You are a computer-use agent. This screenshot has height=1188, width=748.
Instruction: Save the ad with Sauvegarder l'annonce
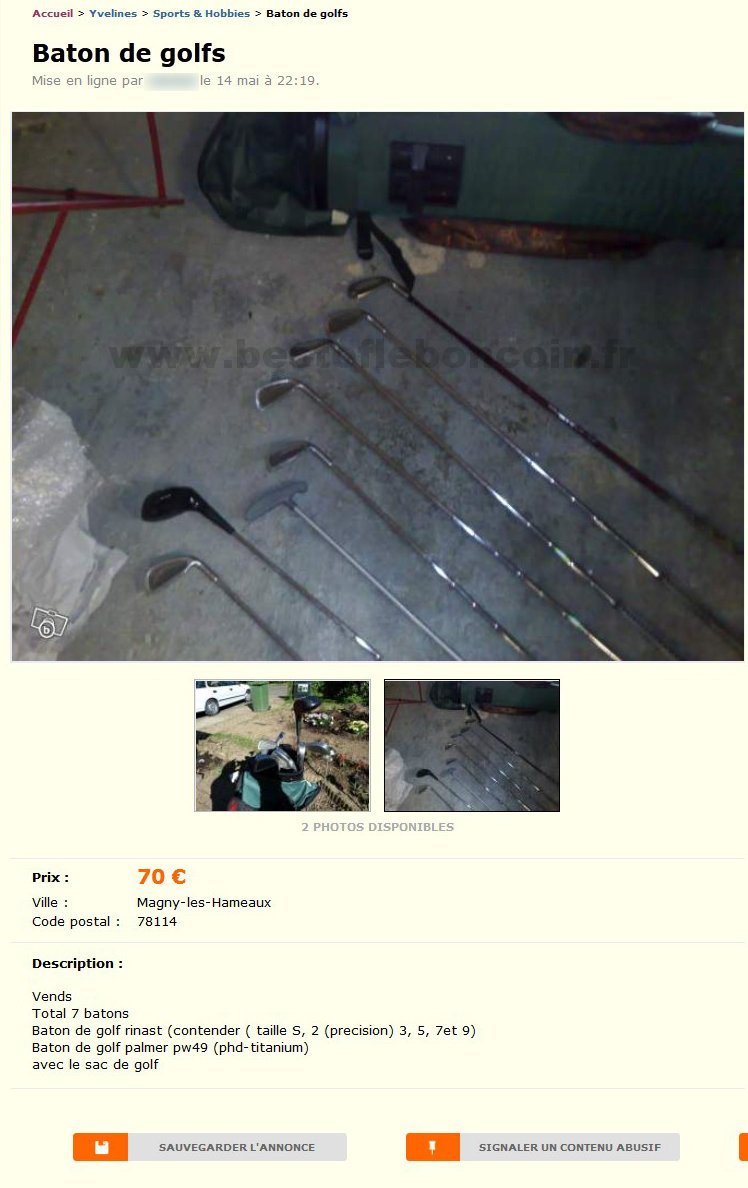[210, 1147]
